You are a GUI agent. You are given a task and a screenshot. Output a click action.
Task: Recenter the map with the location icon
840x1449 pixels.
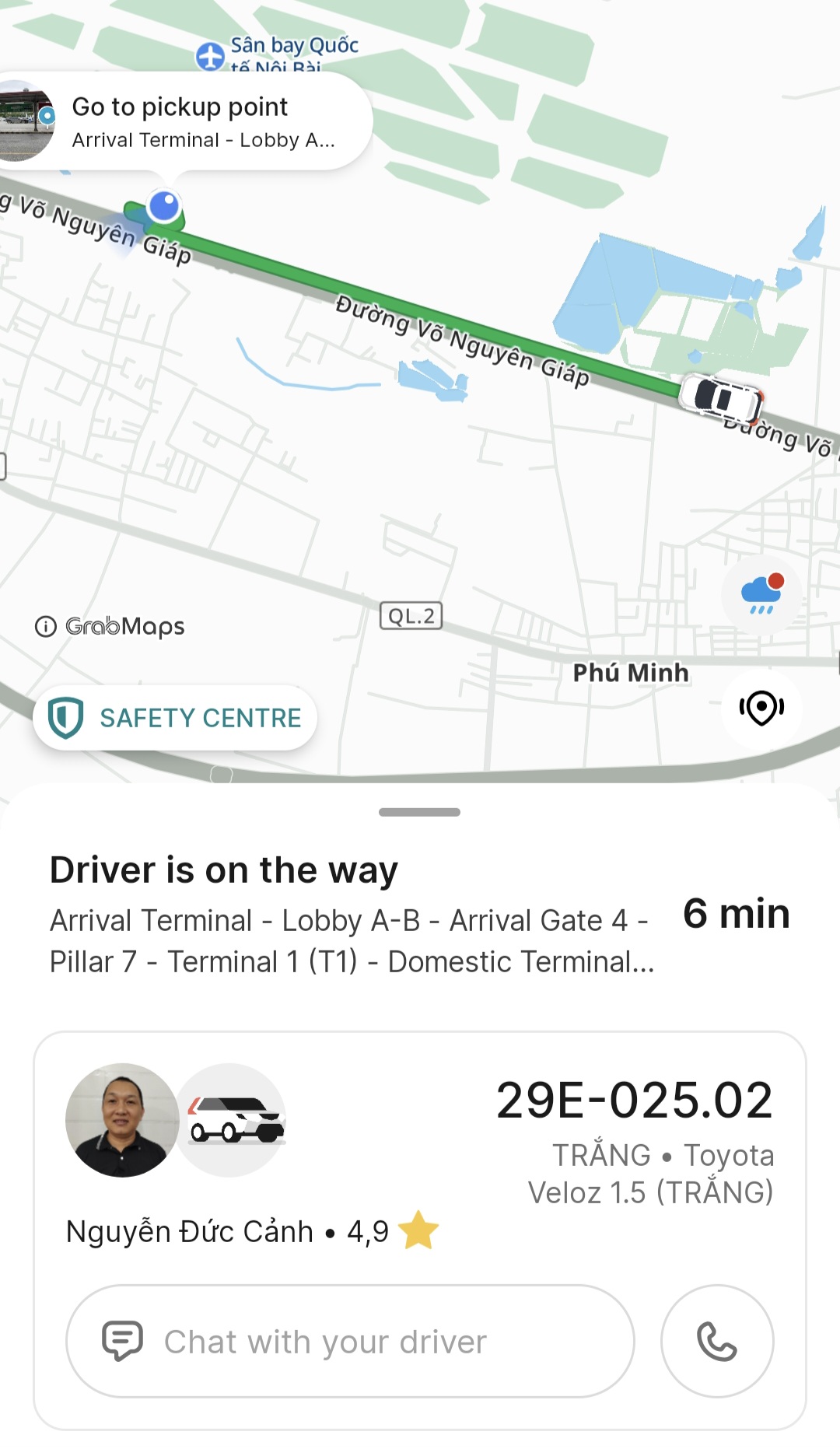pos(761,708)
